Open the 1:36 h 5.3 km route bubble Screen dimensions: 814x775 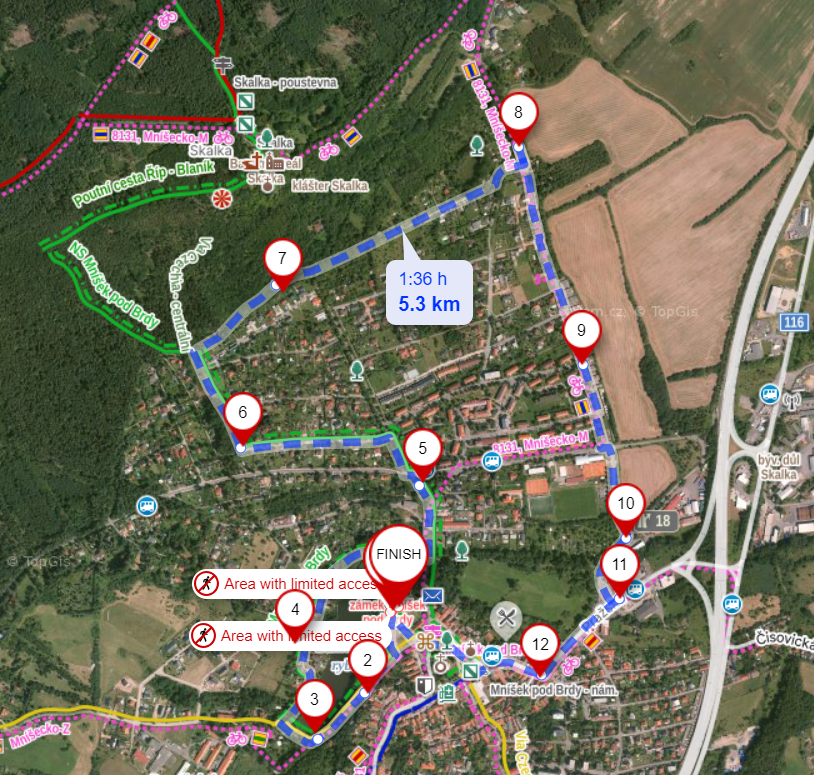(x=429, y=292)
